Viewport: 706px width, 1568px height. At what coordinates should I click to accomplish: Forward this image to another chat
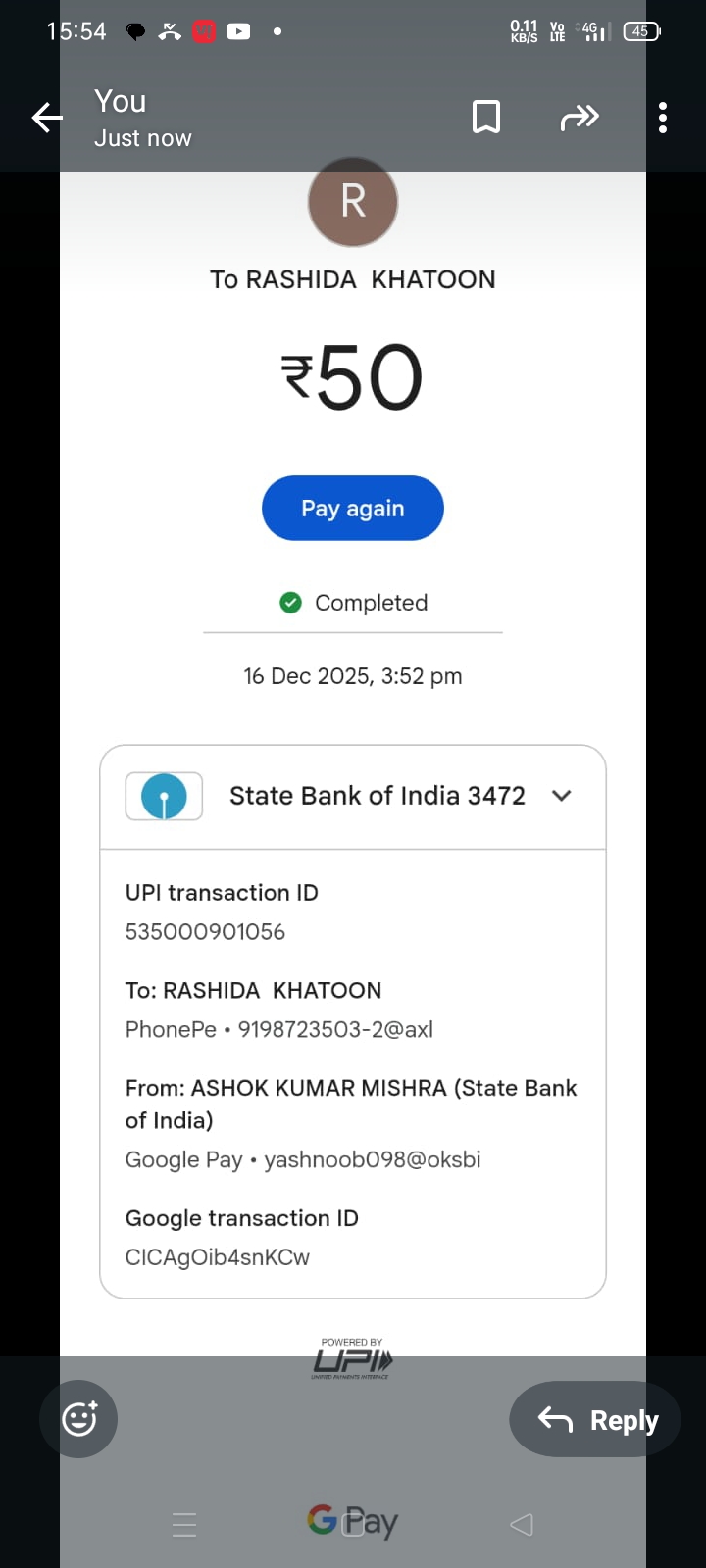[x=580, y=119]
